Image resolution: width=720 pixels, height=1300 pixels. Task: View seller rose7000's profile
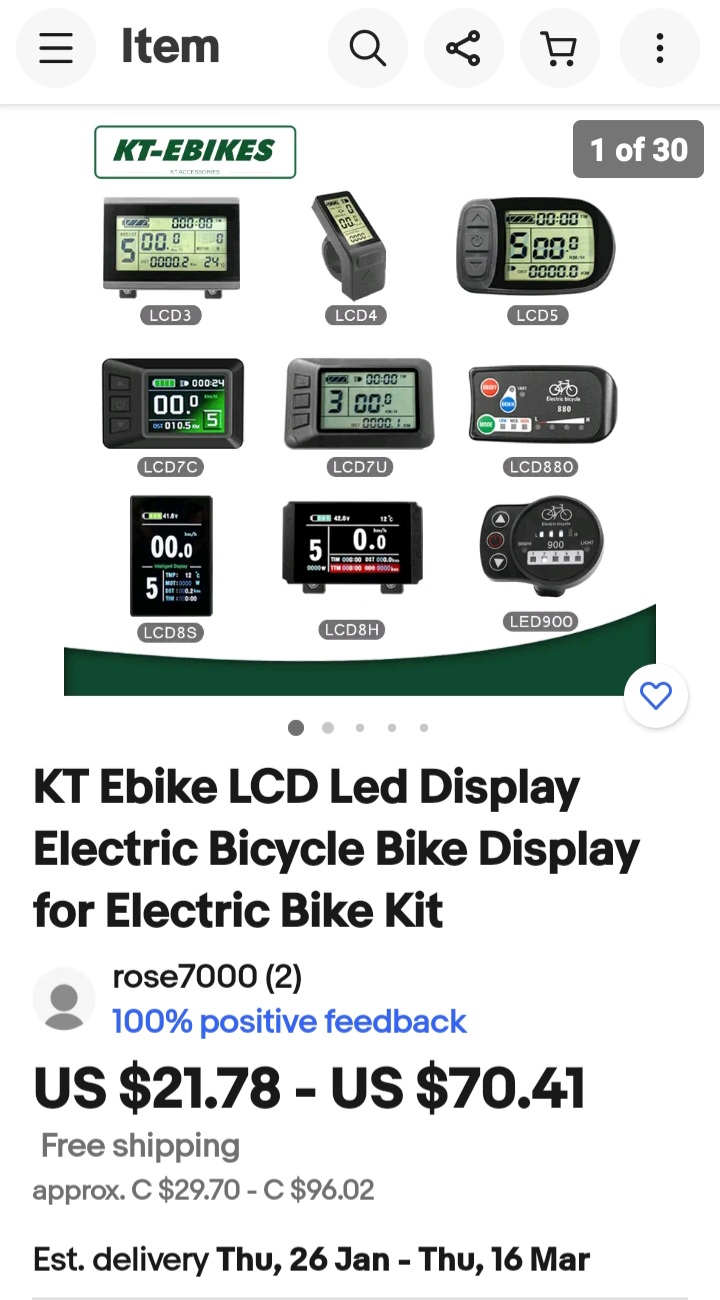coord(207,977)
